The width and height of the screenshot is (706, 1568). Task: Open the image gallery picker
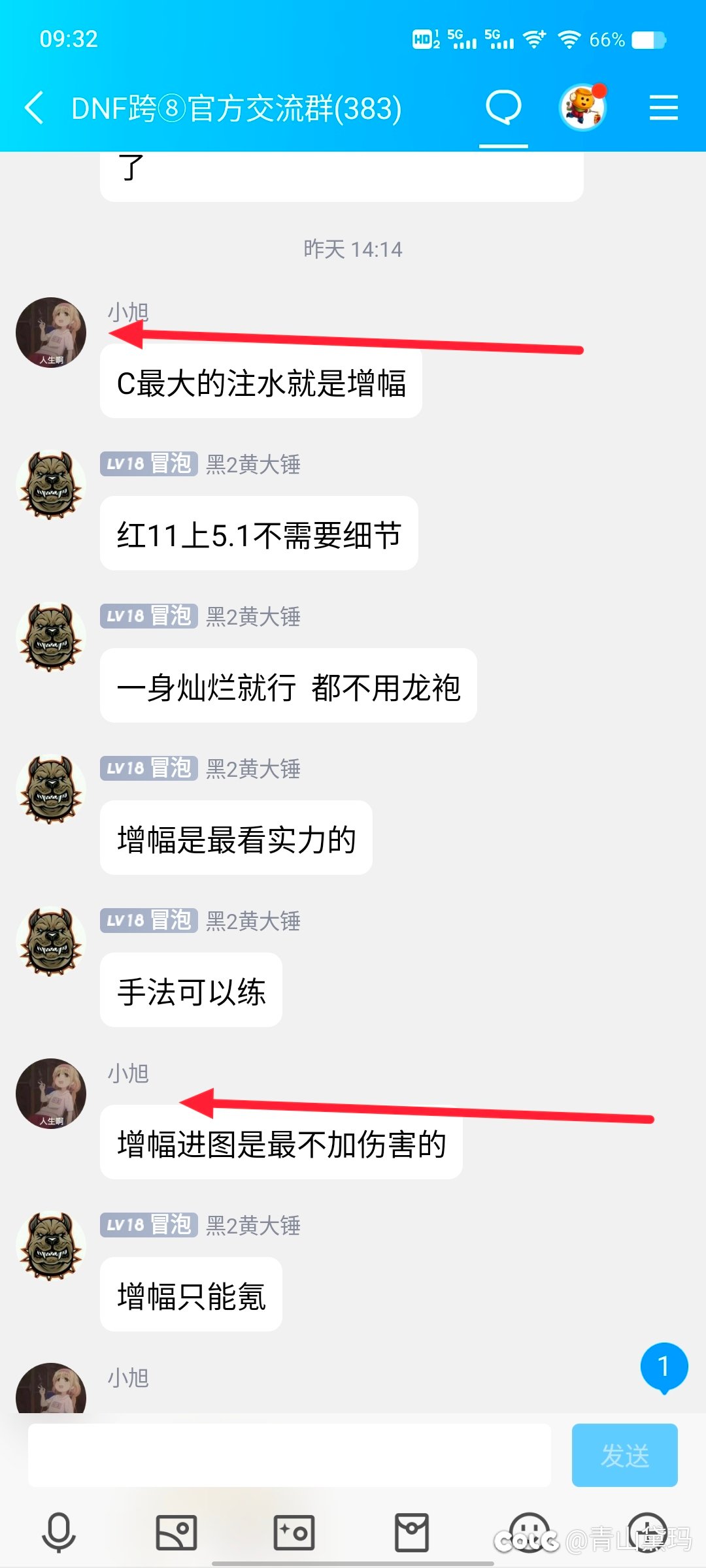176,1532
